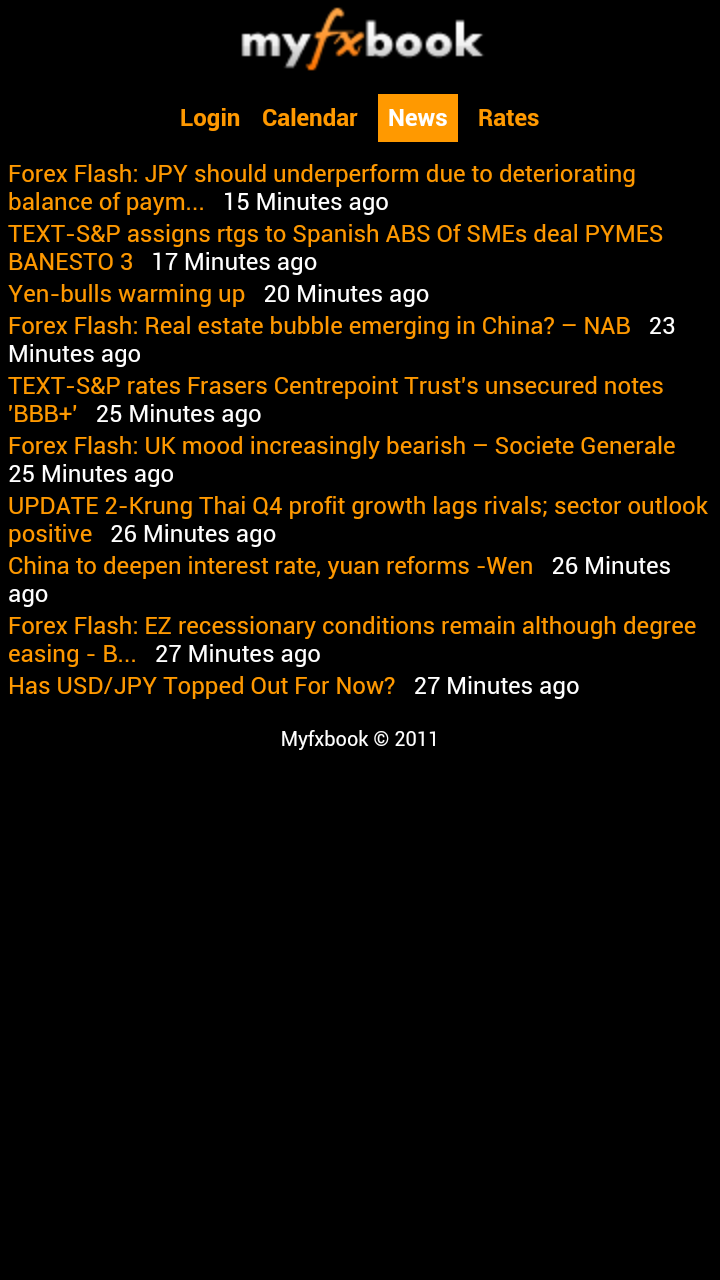Read Has USD/JPY Topped Out For Now
The width and height of the screenshot is (720, 1280).
(x=201, y=685)
